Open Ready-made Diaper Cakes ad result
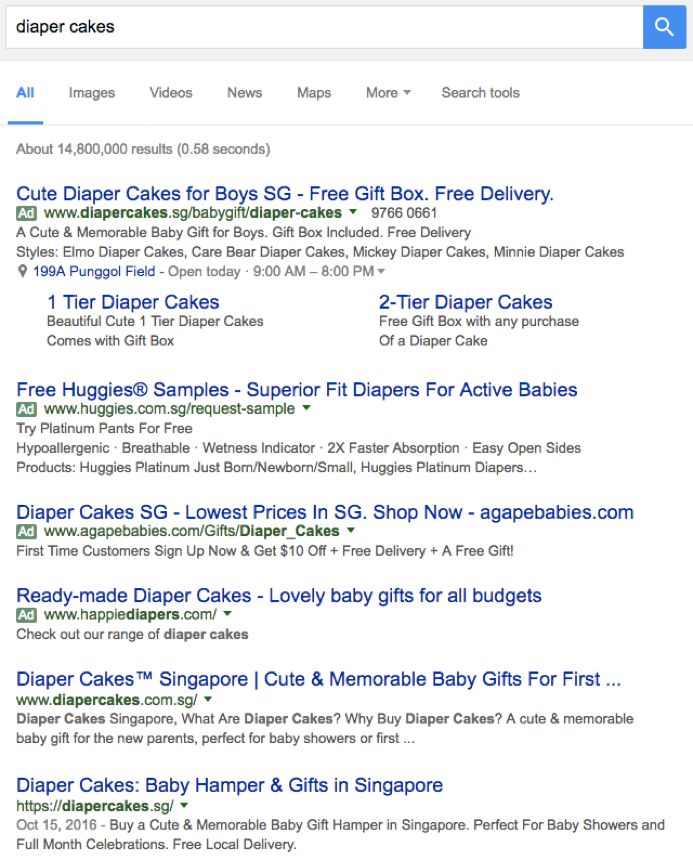The width and height of the screenshot is (693, 860). (279, 596)
